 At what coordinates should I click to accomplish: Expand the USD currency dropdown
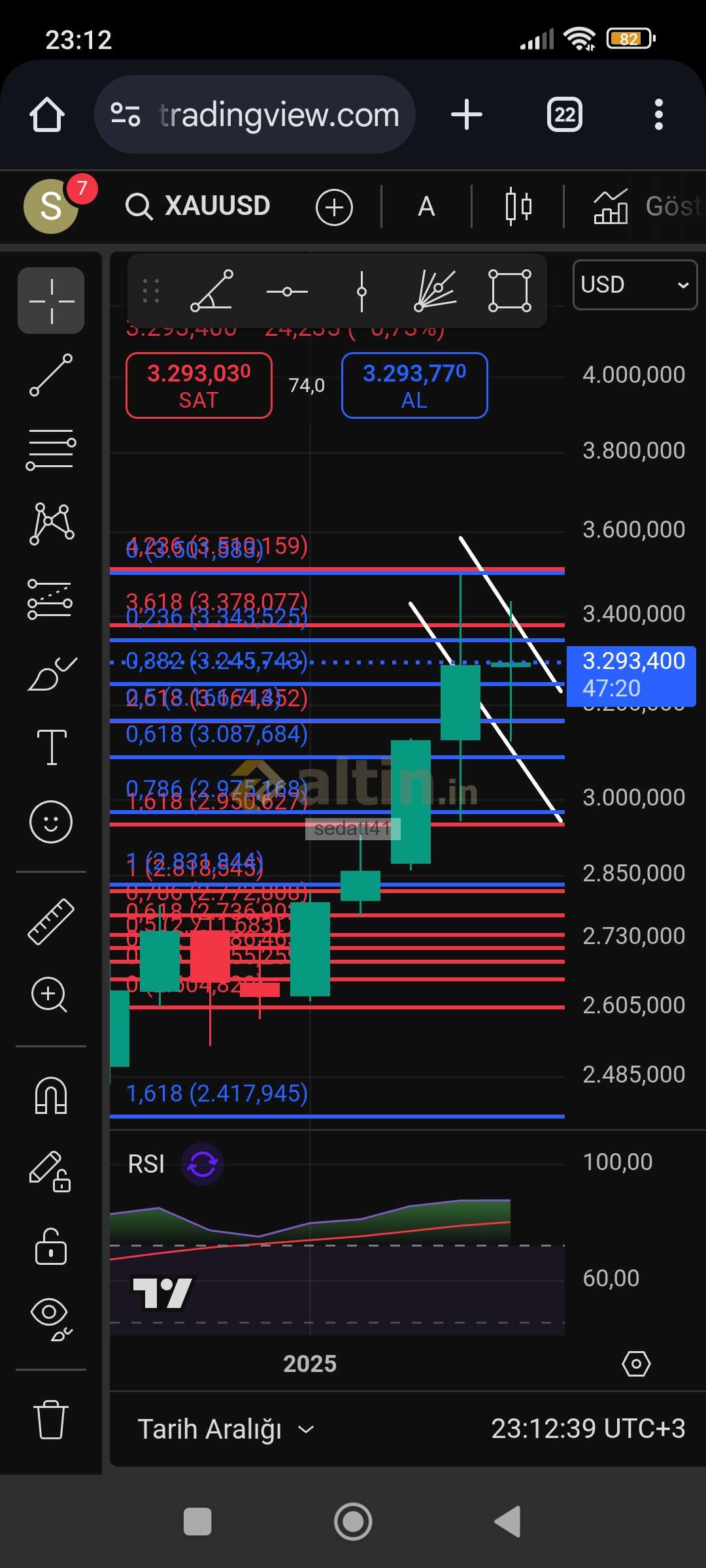pyautogui.click(x=635, y=285)
